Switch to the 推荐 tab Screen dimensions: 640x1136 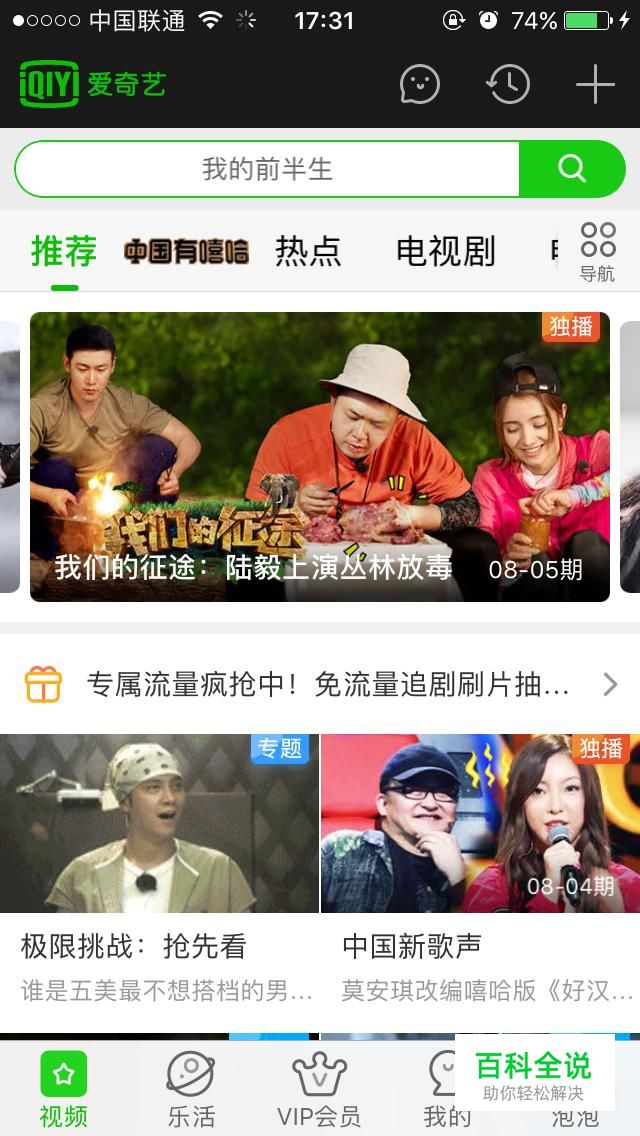[x=64, y=251]
